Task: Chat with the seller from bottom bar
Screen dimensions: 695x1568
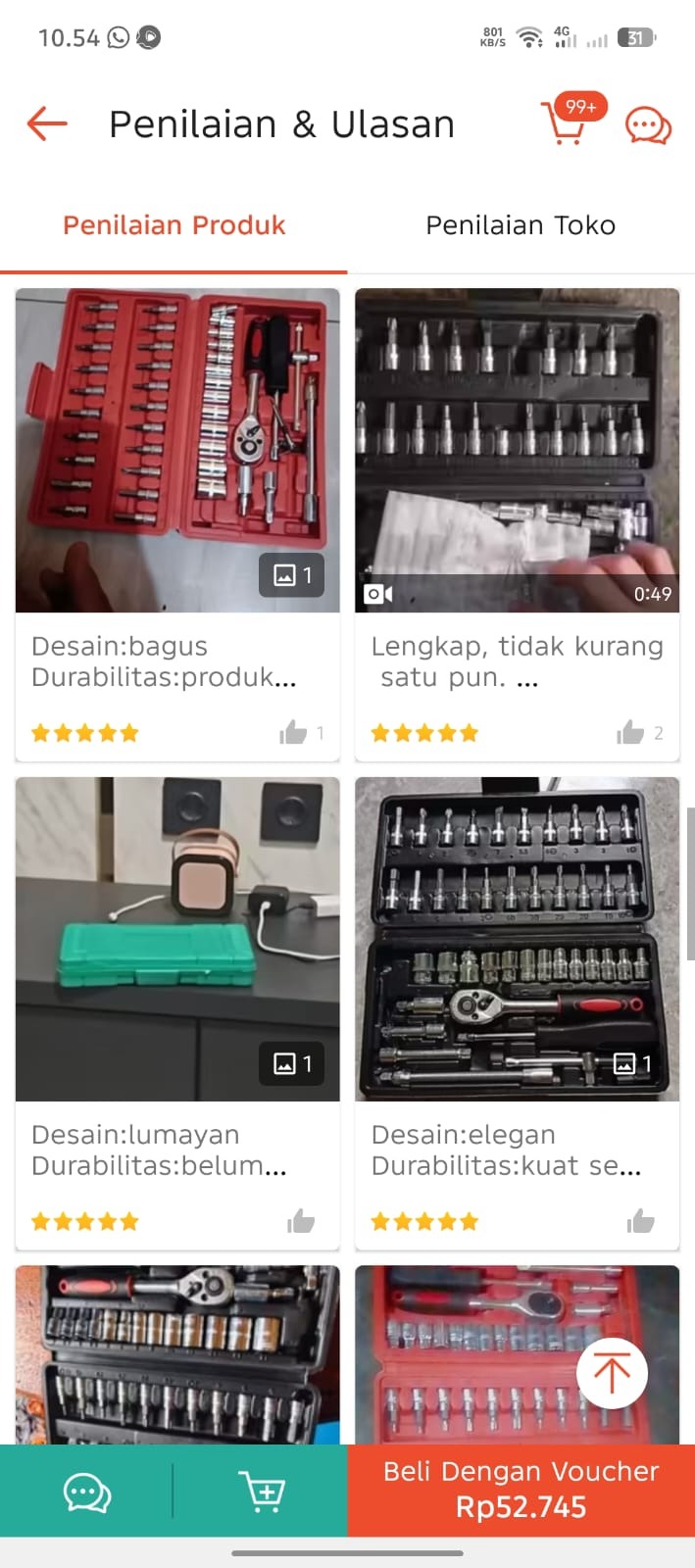Action: pos(86,1492)
